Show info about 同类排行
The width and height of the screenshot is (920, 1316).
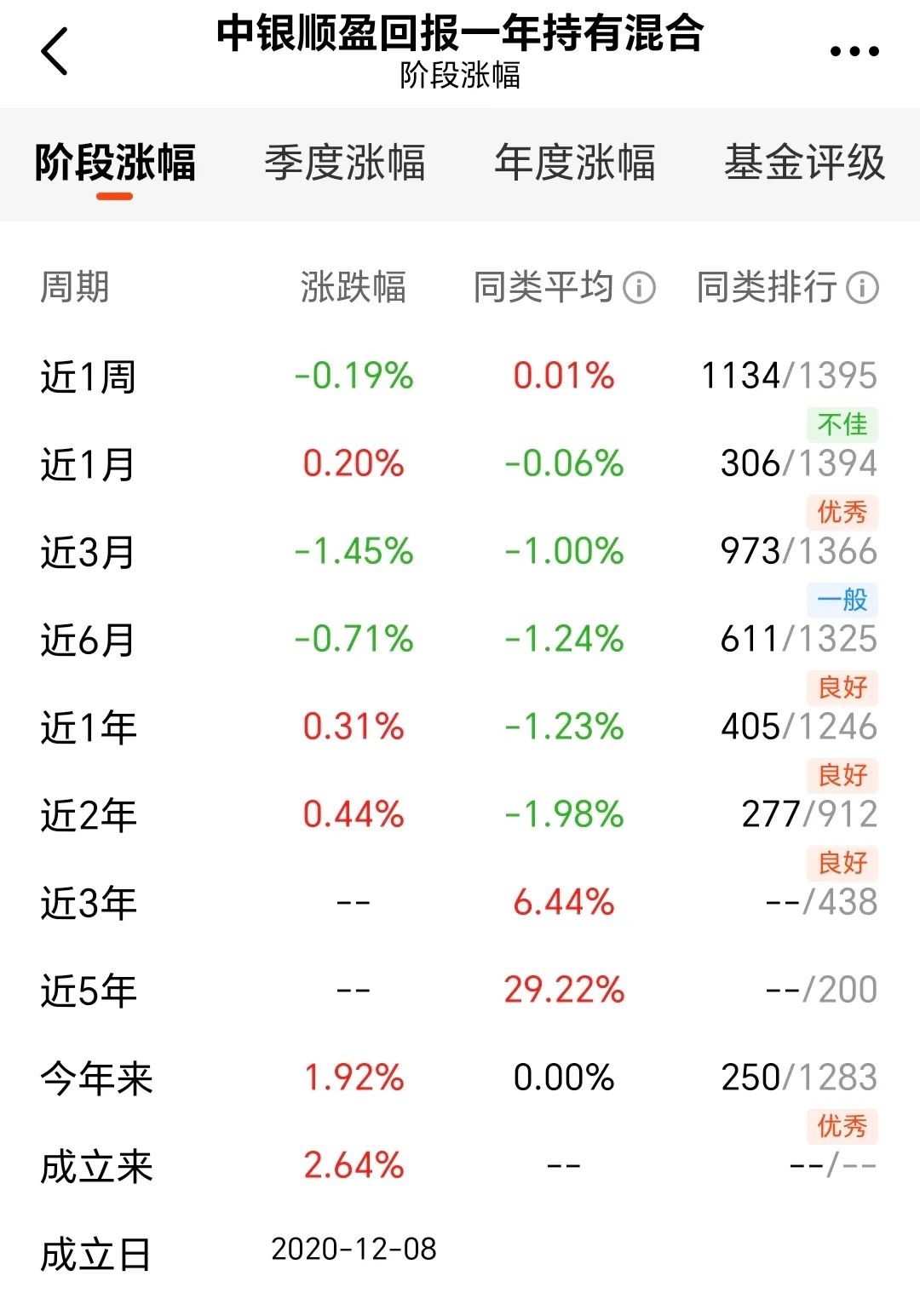862,288
